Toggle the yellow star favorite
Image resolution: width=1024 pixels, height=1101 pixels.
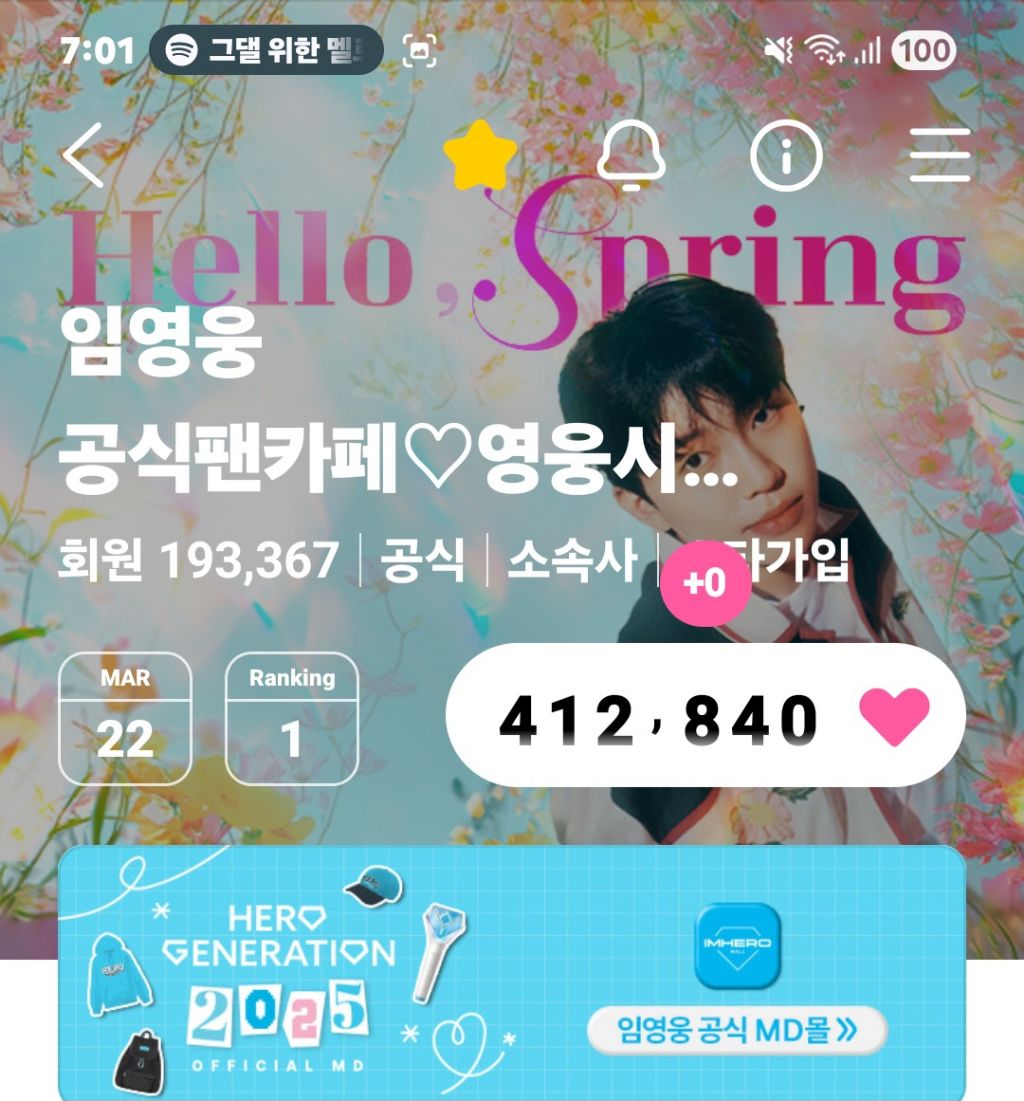[480, 155]
